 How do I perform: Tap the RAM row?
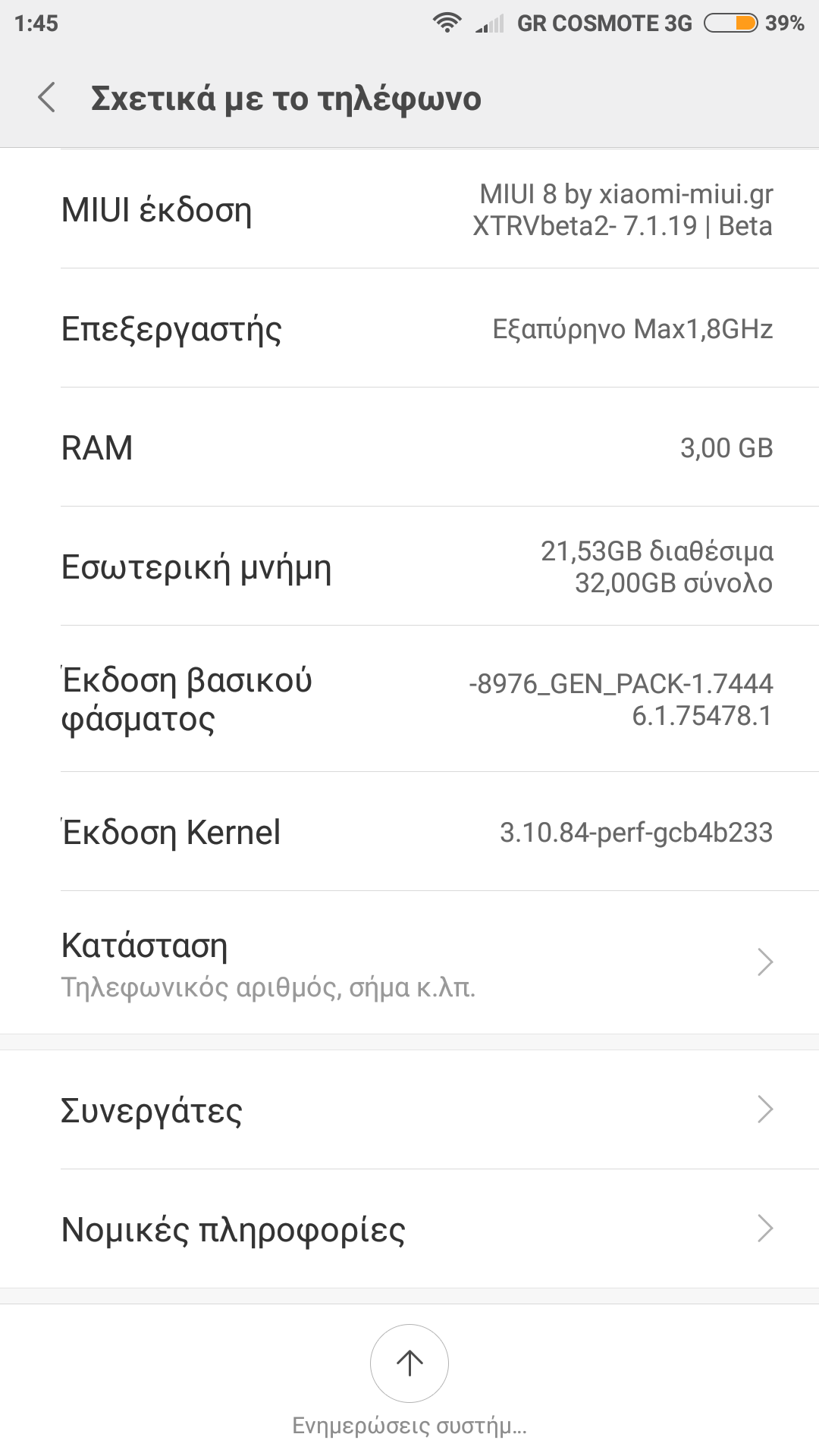pyautogui.click(x=409, y=447)
